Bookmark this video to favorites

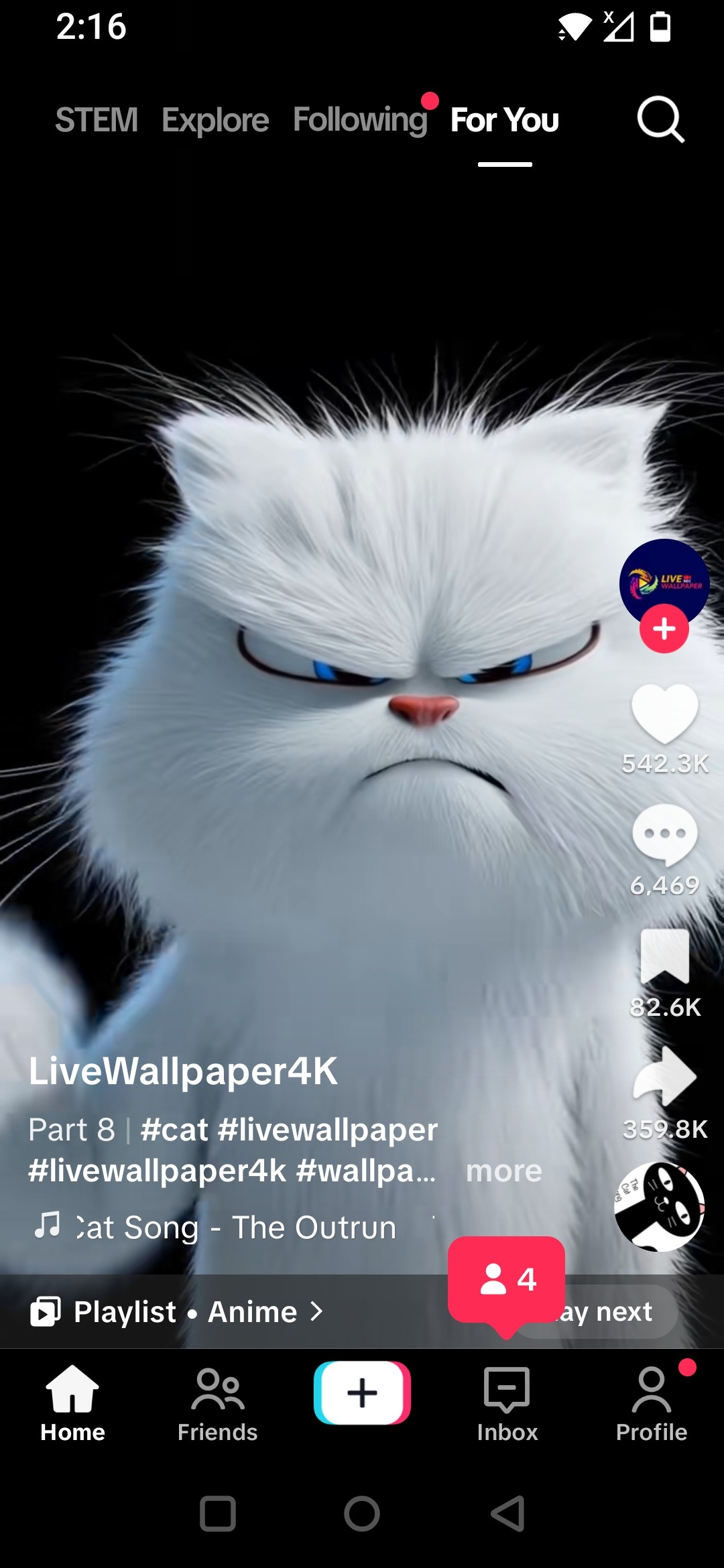[664, 956]
